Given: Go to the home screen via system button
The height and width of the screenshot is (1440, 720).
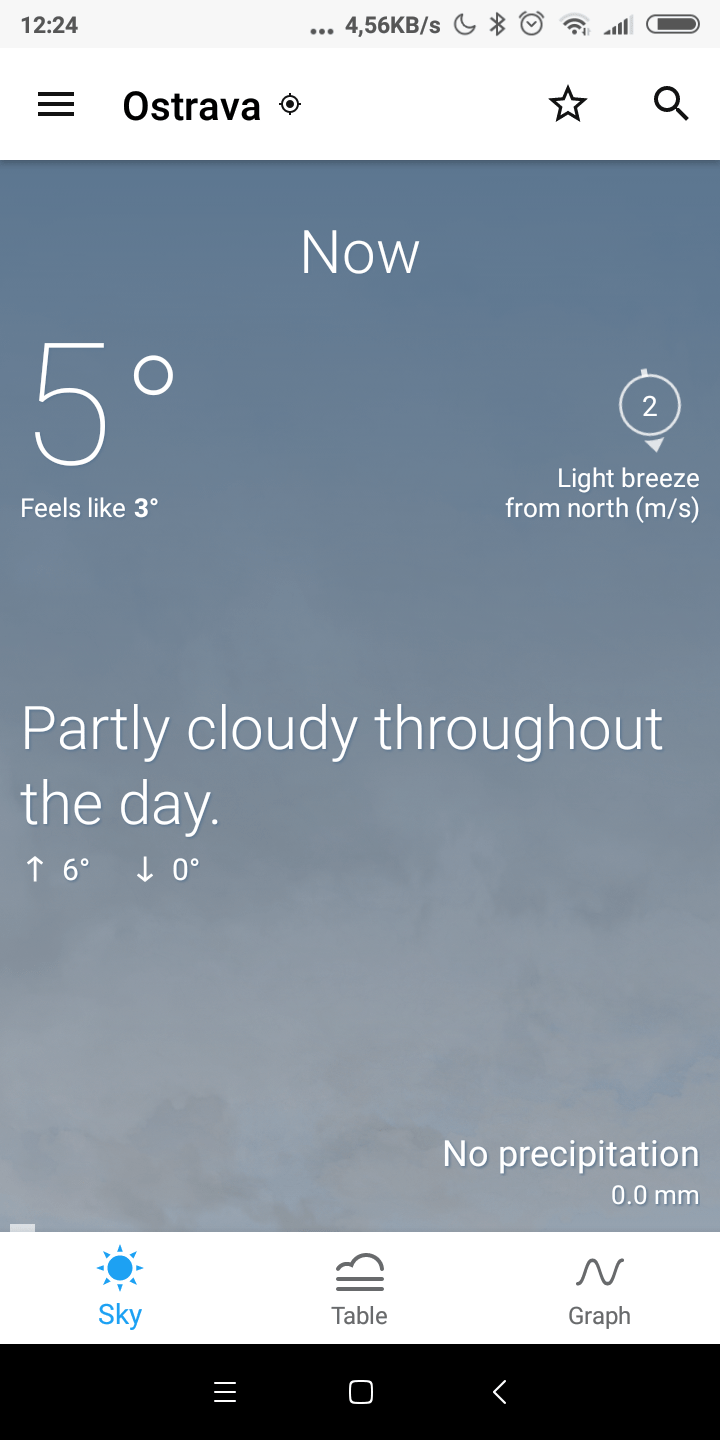Looking at the screenshot, I should point(361,1392).
